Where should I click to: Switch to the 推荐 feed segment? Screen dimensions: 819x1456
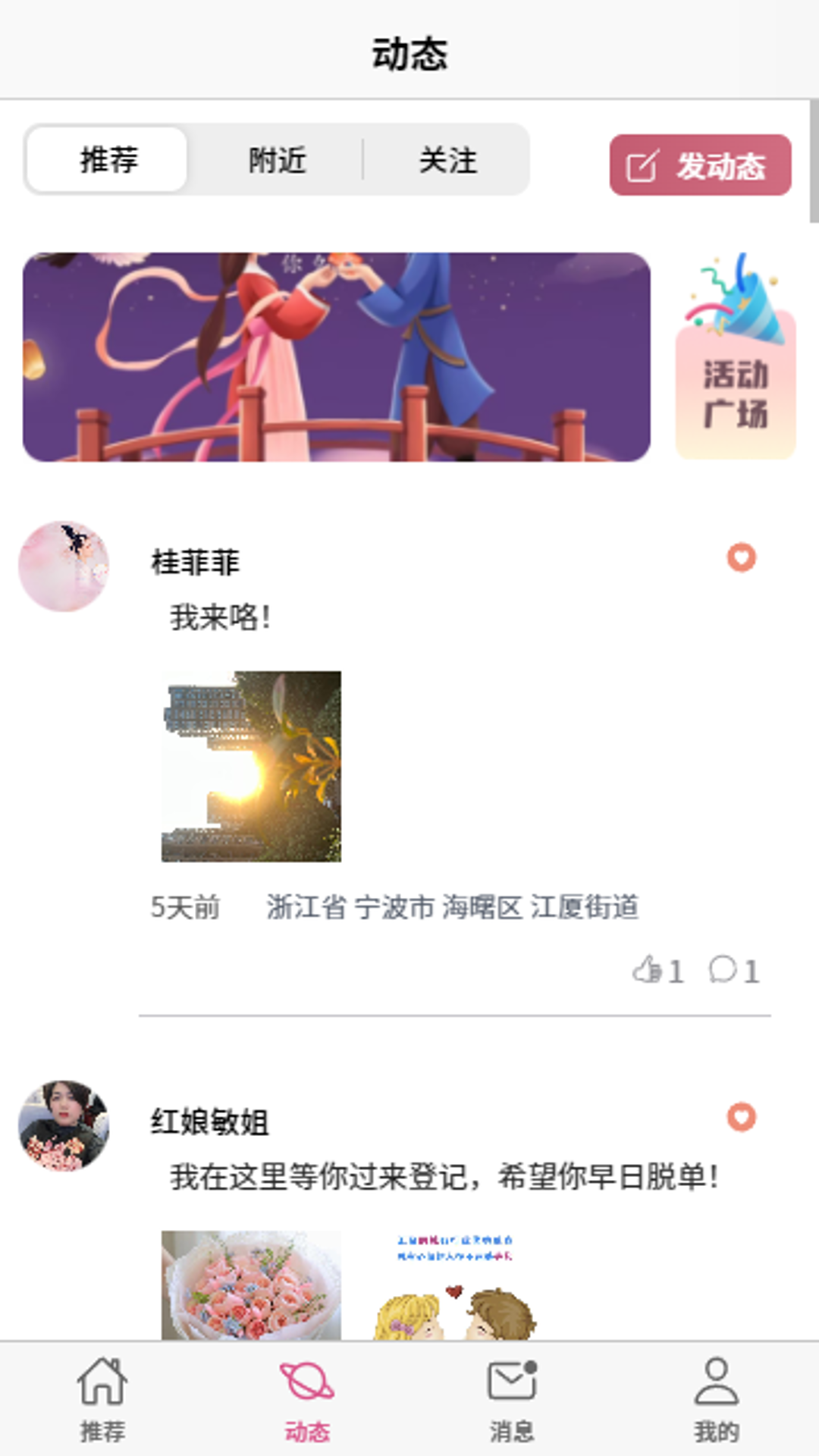click(x=107, y=160)
